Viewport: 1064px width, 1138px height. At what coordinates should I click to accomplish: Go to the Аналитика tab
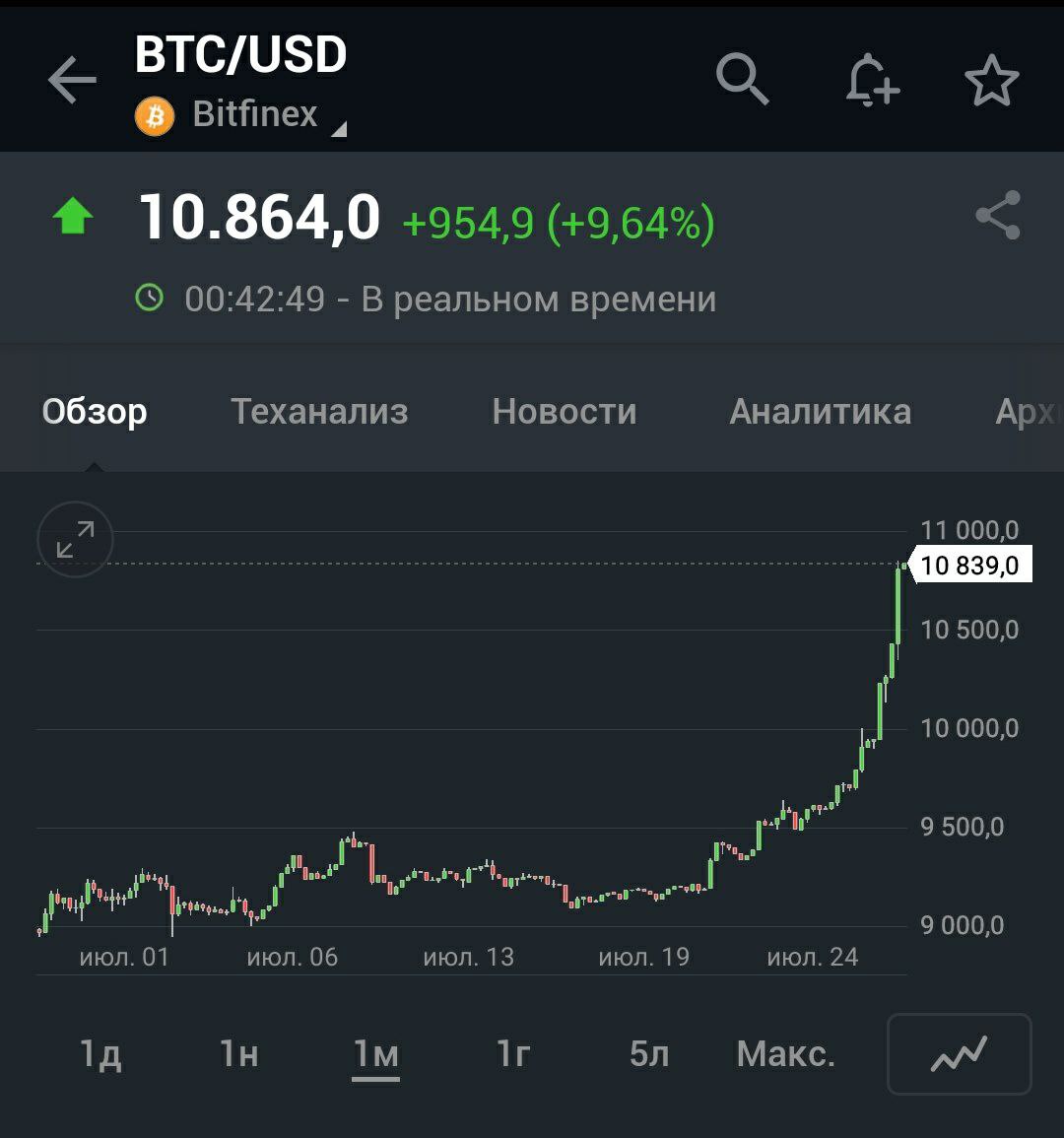coord(820,411)
